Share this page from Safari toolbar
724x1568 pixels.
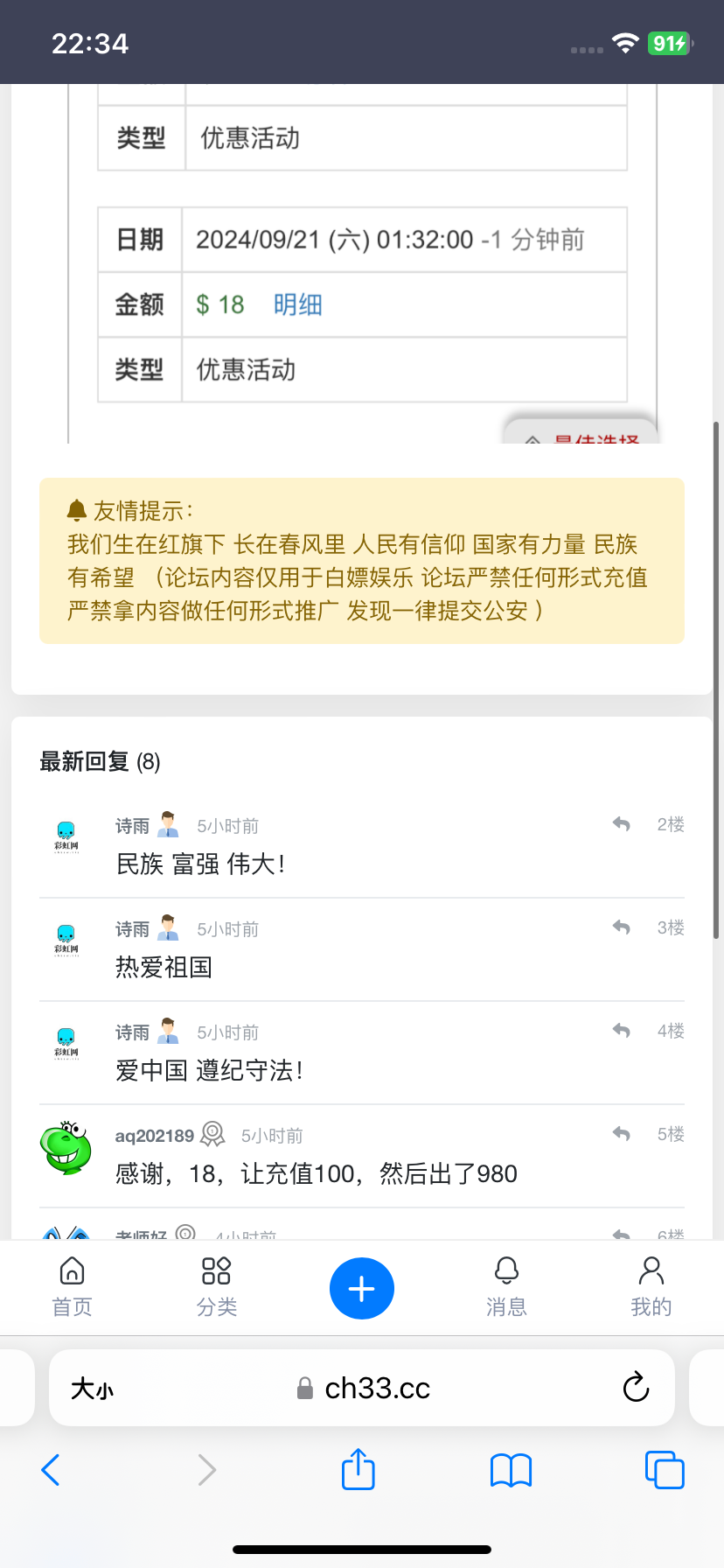coord(358,1470)
